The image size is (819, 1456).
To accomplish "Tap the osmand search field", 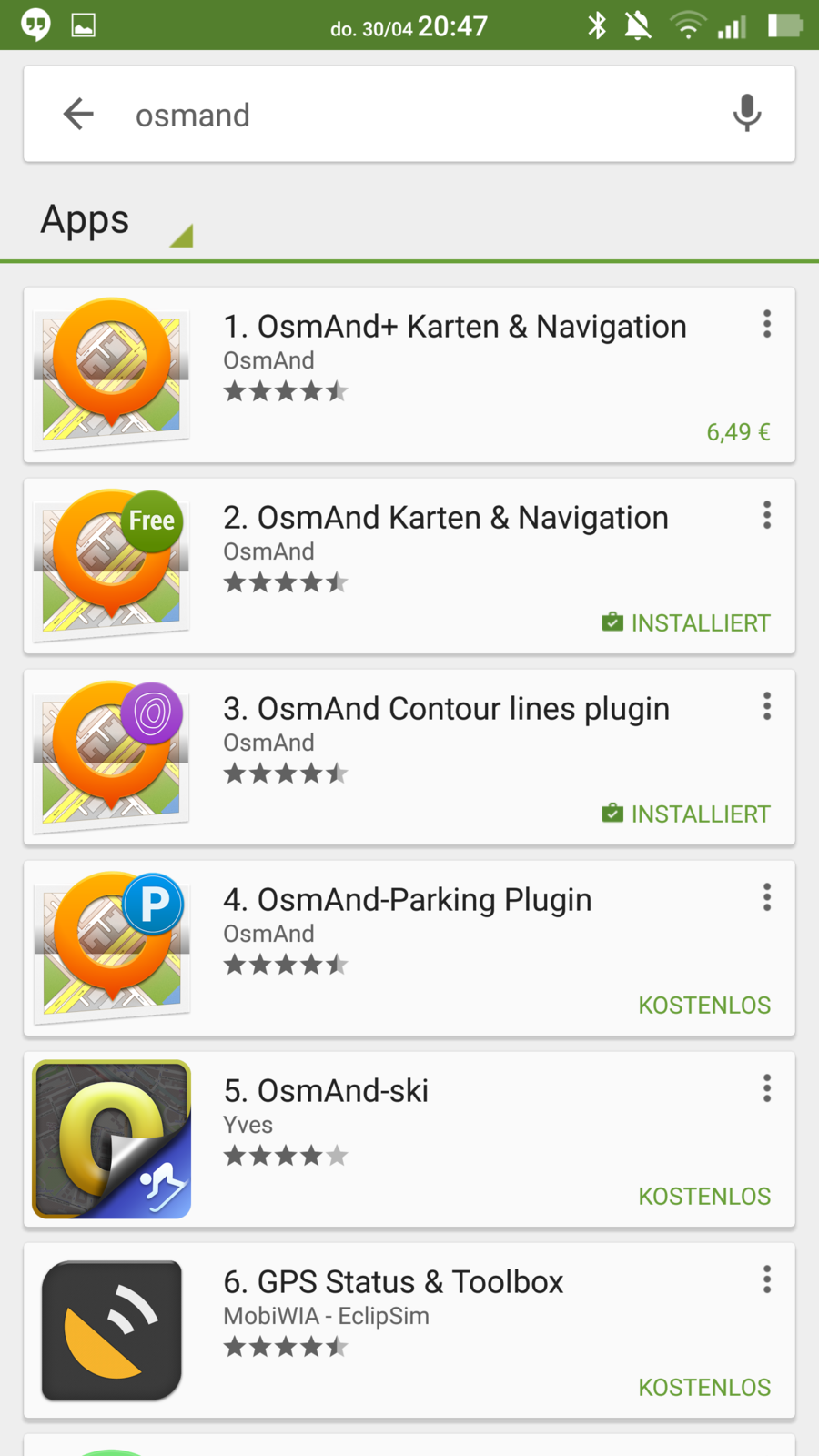I will point(409,116).
